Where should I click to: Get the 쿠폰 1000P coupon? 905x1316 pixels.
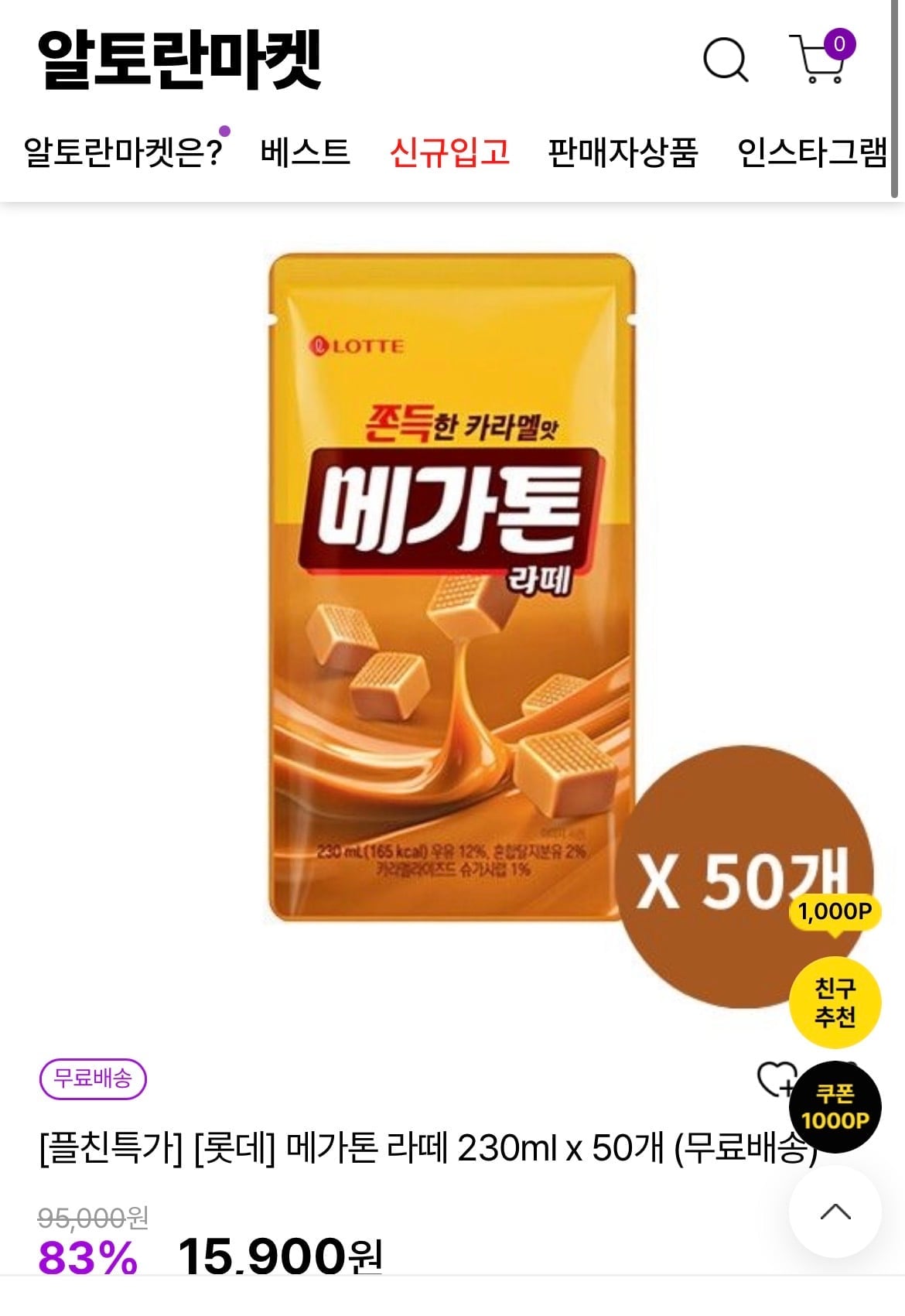tap(835, 1106)
